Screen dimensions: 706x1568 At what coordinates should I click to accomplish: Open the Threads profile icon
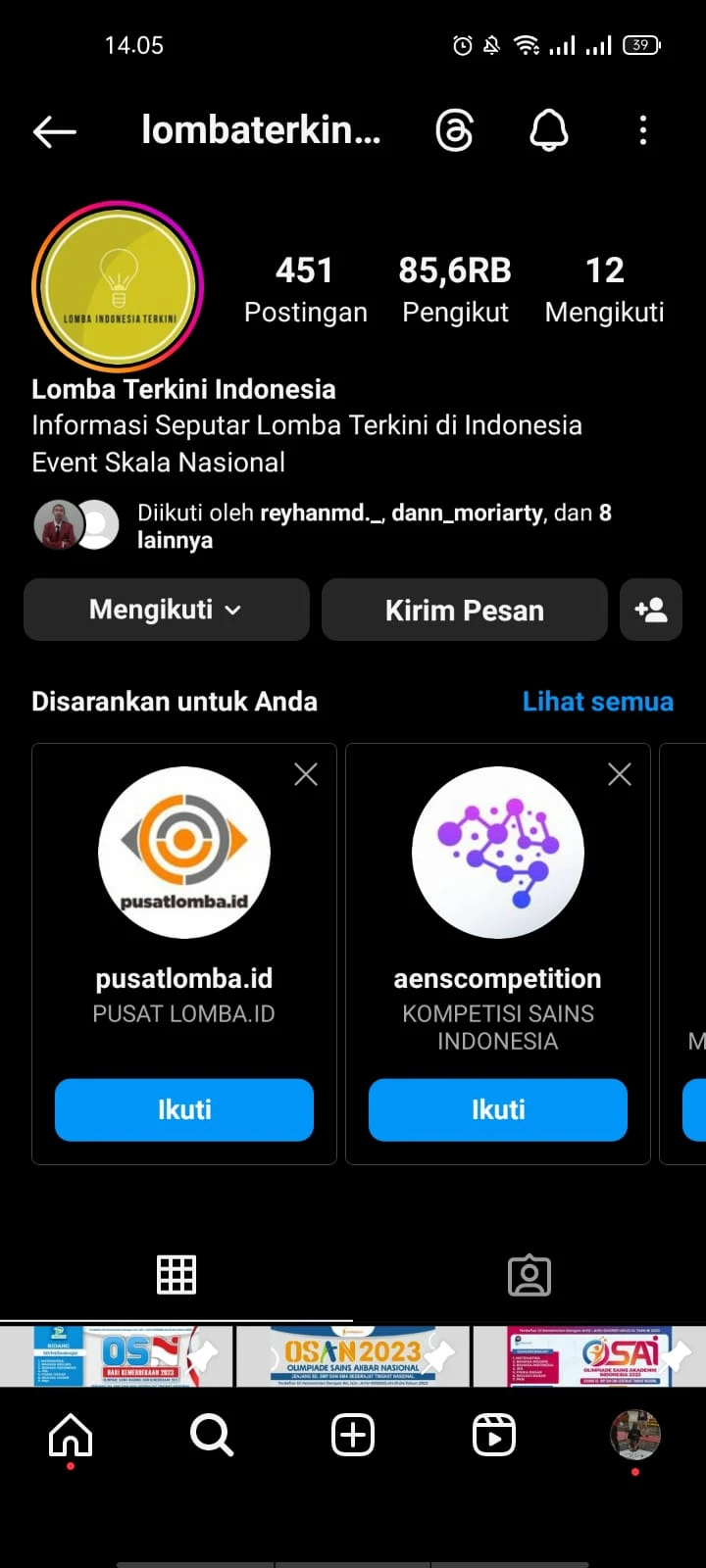(455, 130)
